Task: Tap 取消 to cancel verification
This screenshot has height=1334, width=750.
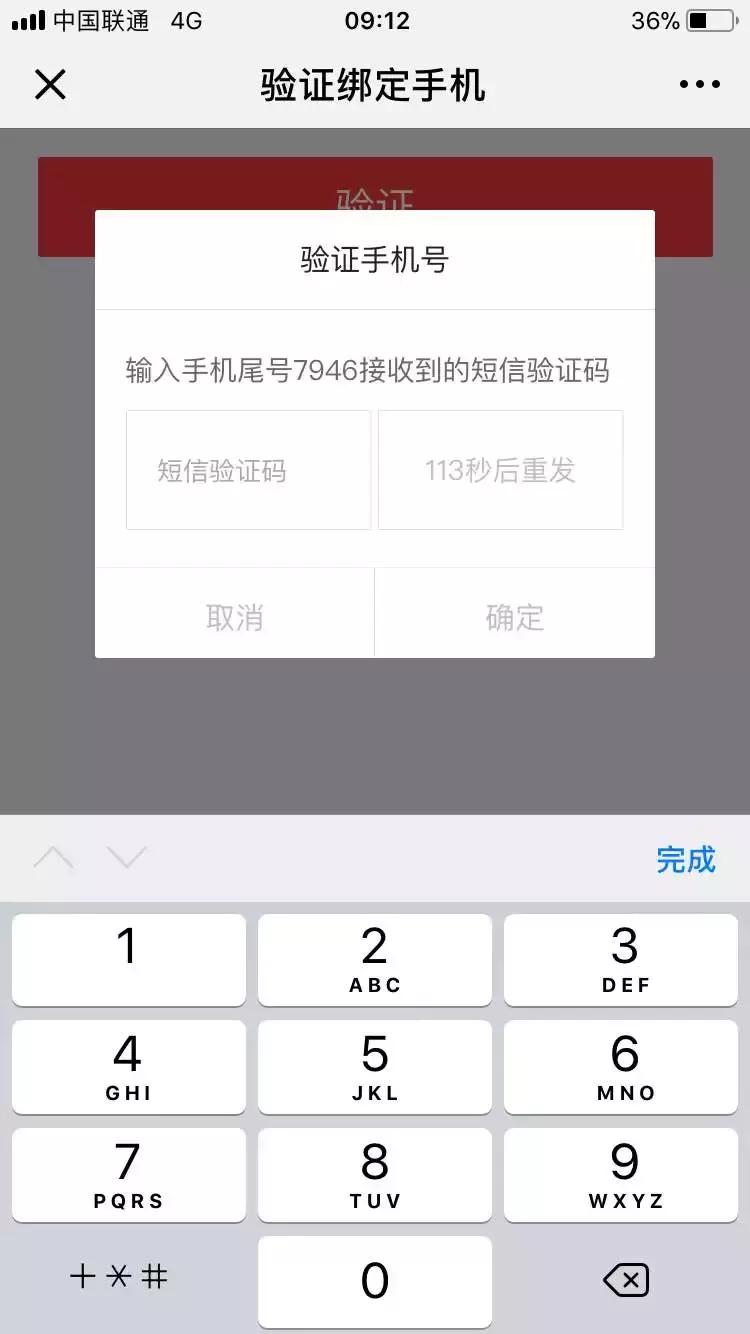Action: pos(235,615)
